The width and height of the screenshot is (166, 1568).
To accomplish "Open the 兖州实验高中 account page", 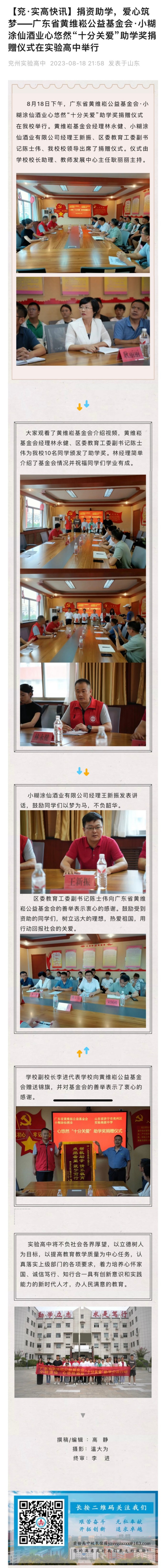I will 27,63.
